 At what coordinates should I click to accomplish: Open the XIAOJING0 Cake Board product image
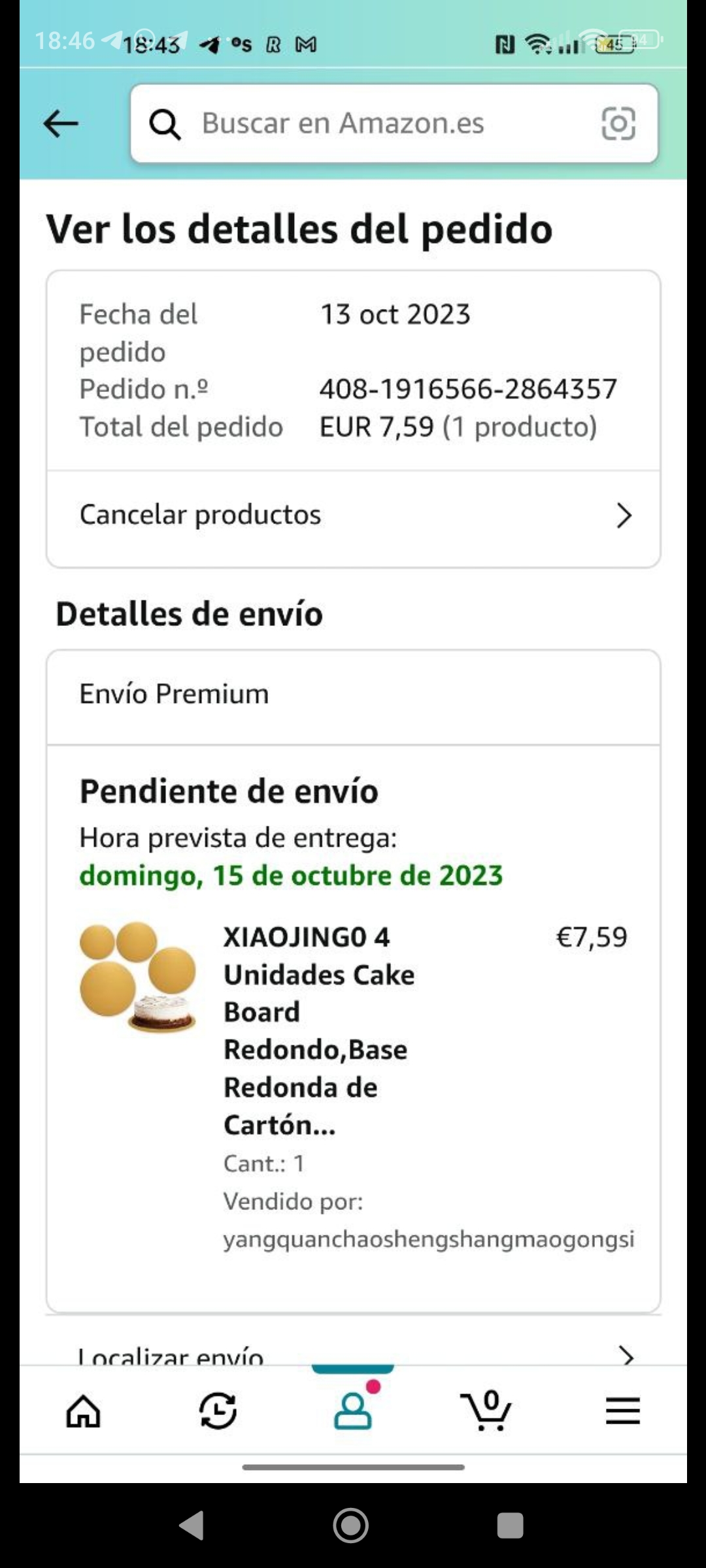[138, 977]
